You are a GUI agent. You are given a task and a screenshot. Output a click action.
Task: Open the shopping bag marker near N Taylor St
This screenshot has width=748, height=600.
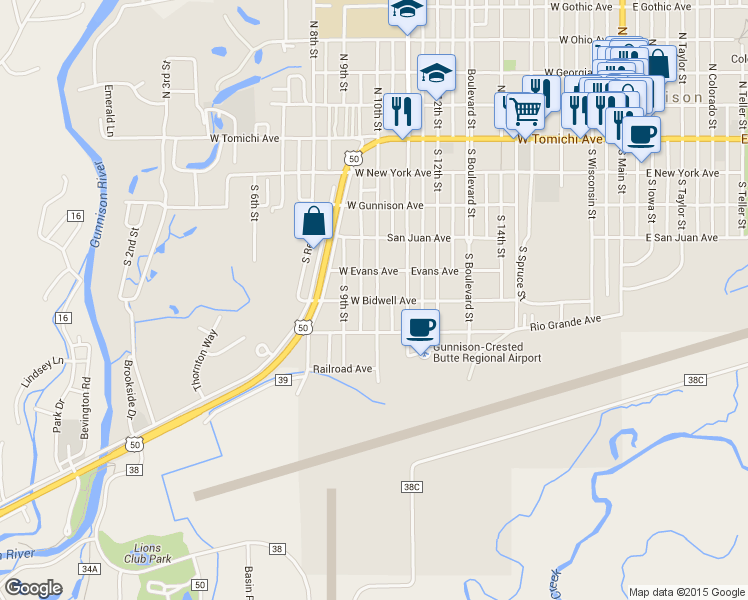[661, 62]
